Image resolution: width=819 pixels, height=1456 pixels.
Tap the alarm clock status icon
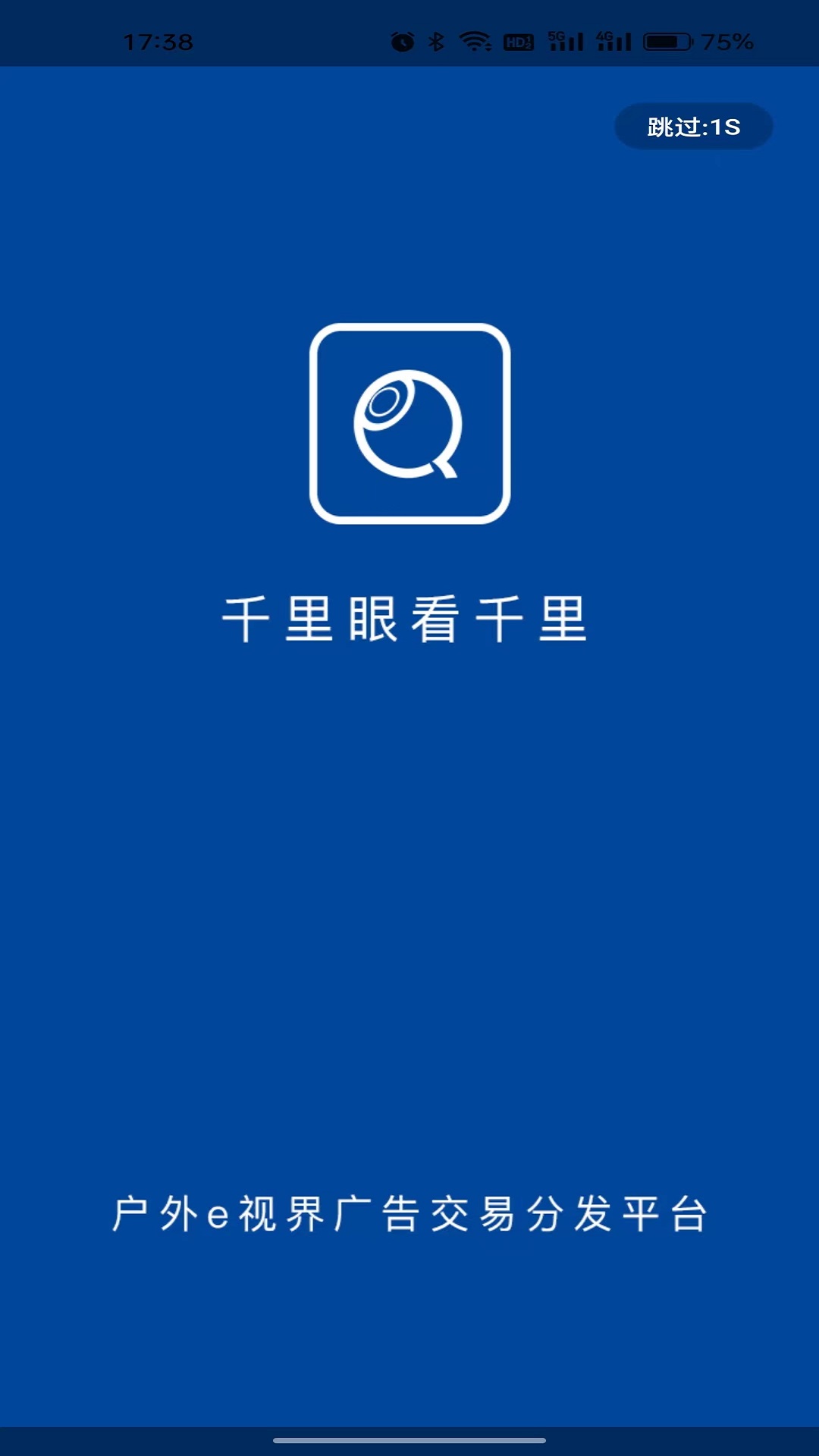(402, 42)
